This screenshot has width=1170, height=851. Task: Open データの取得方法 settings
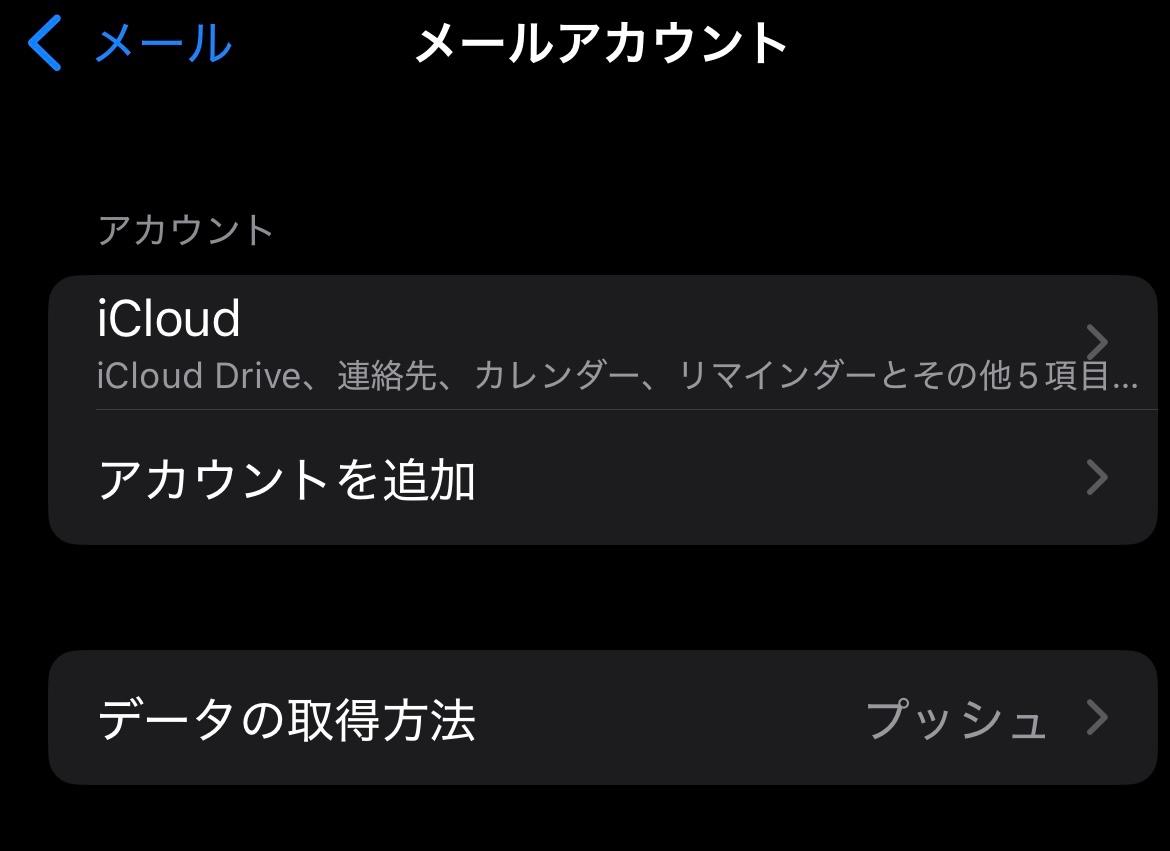click(600, 718)
